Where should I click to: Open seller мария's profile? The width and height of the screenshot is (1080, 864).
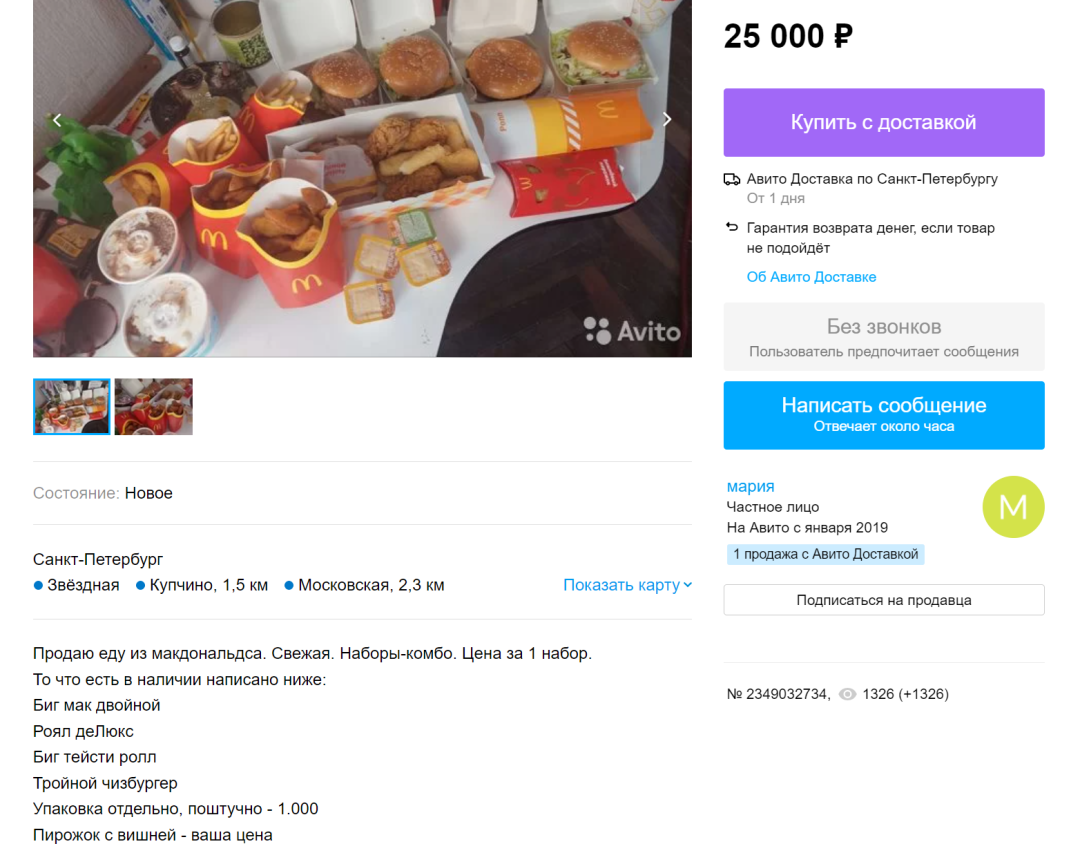pos(750,486)
